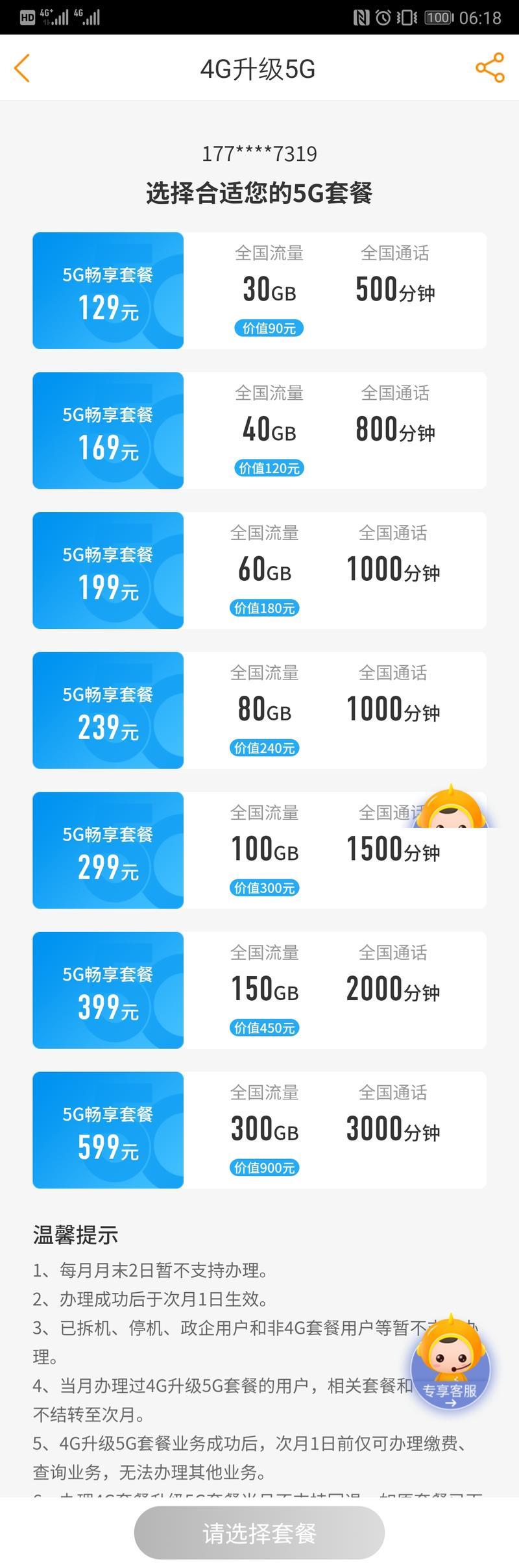
Task: Choose the 299元 plan with 100GB
Action: pos(259,850)
